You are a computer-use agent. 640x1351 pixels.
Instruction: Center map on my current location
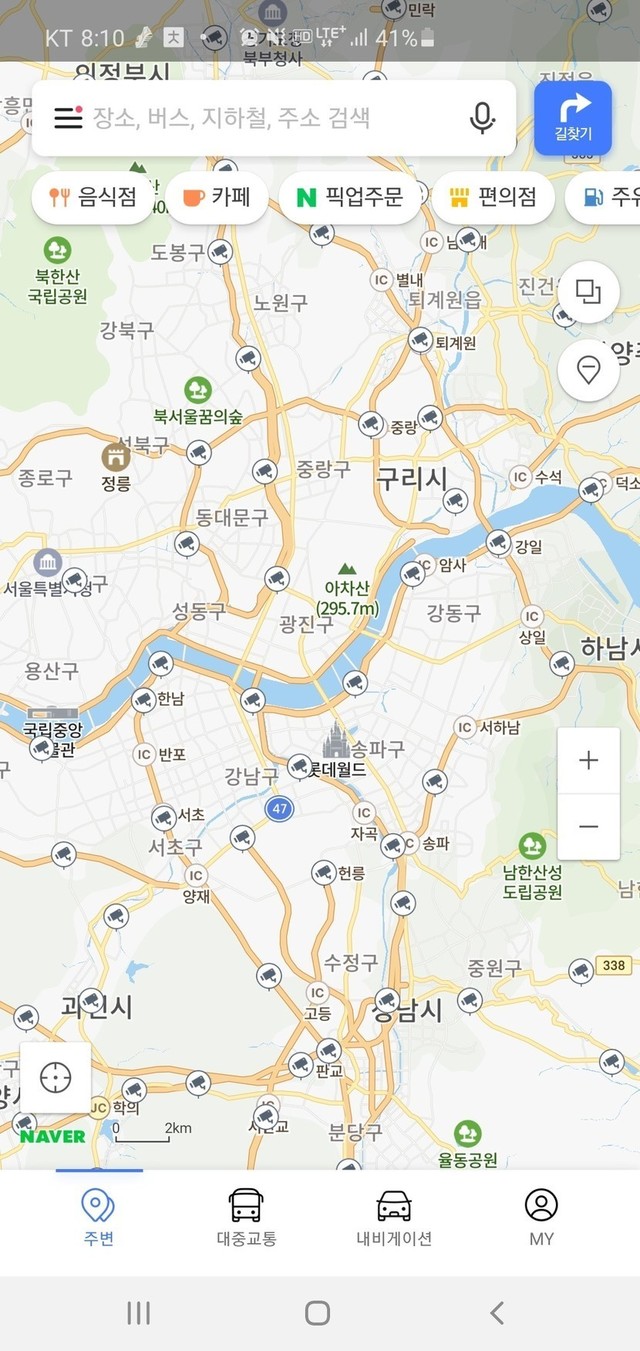(x=56, y=1078)
